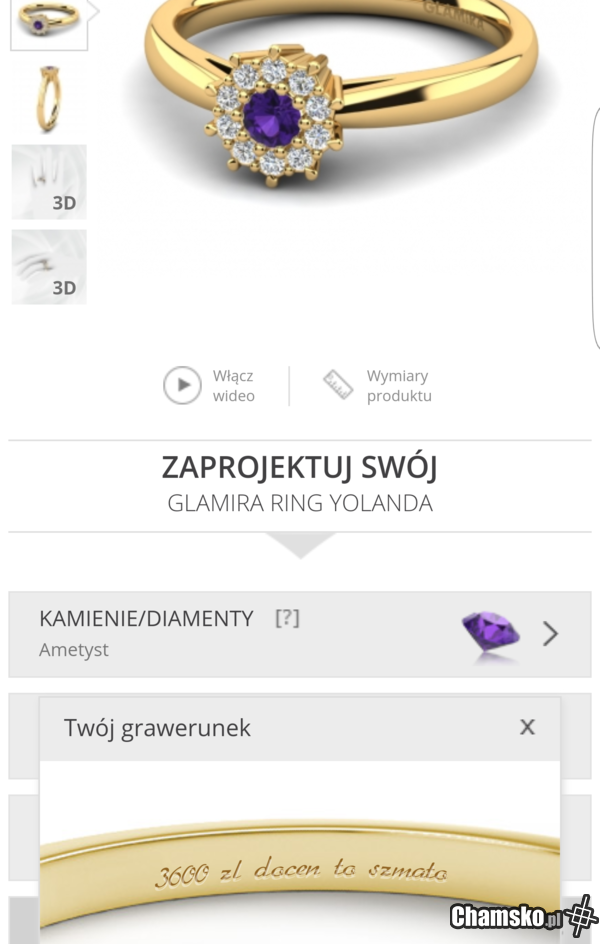View Wymiary produktu dimensions

click(x=377, y=386)
